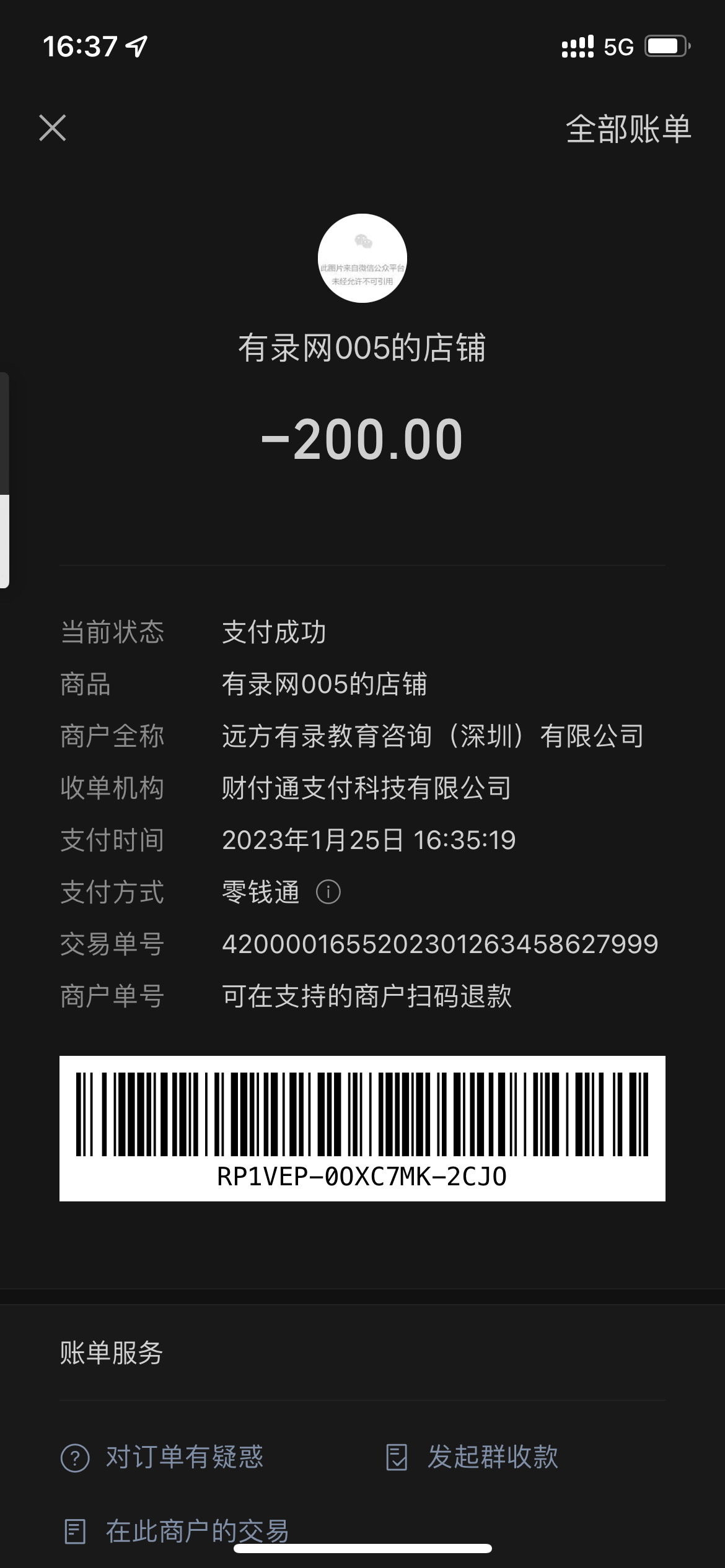Viewport: 725px width, 1568px height.
Task: Tap the info icon next to 零钱通
Action: coord(328,892)
